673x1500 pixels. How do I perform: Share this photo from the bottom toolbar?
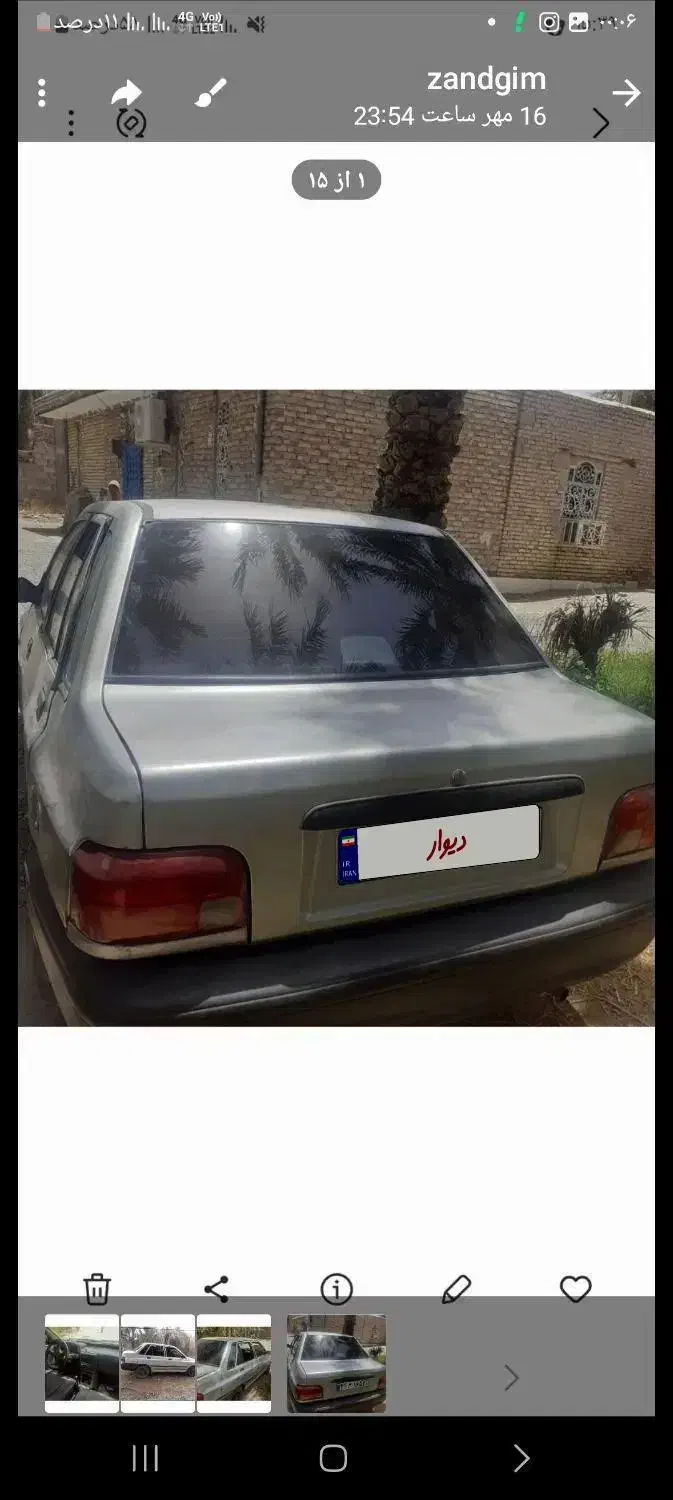[216, 1289]
